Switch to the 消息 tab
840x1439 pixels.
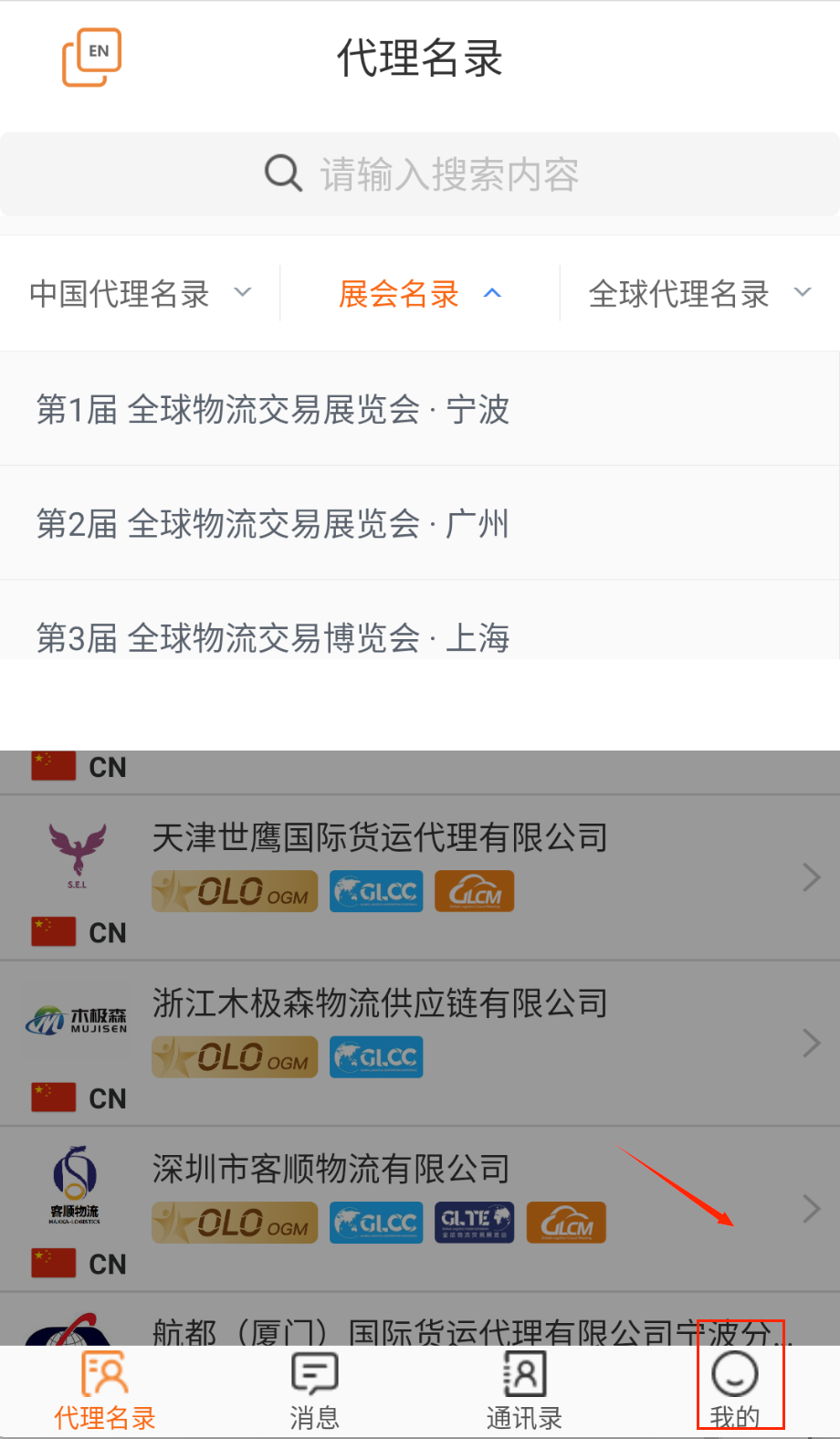[x=315, y=1392]
